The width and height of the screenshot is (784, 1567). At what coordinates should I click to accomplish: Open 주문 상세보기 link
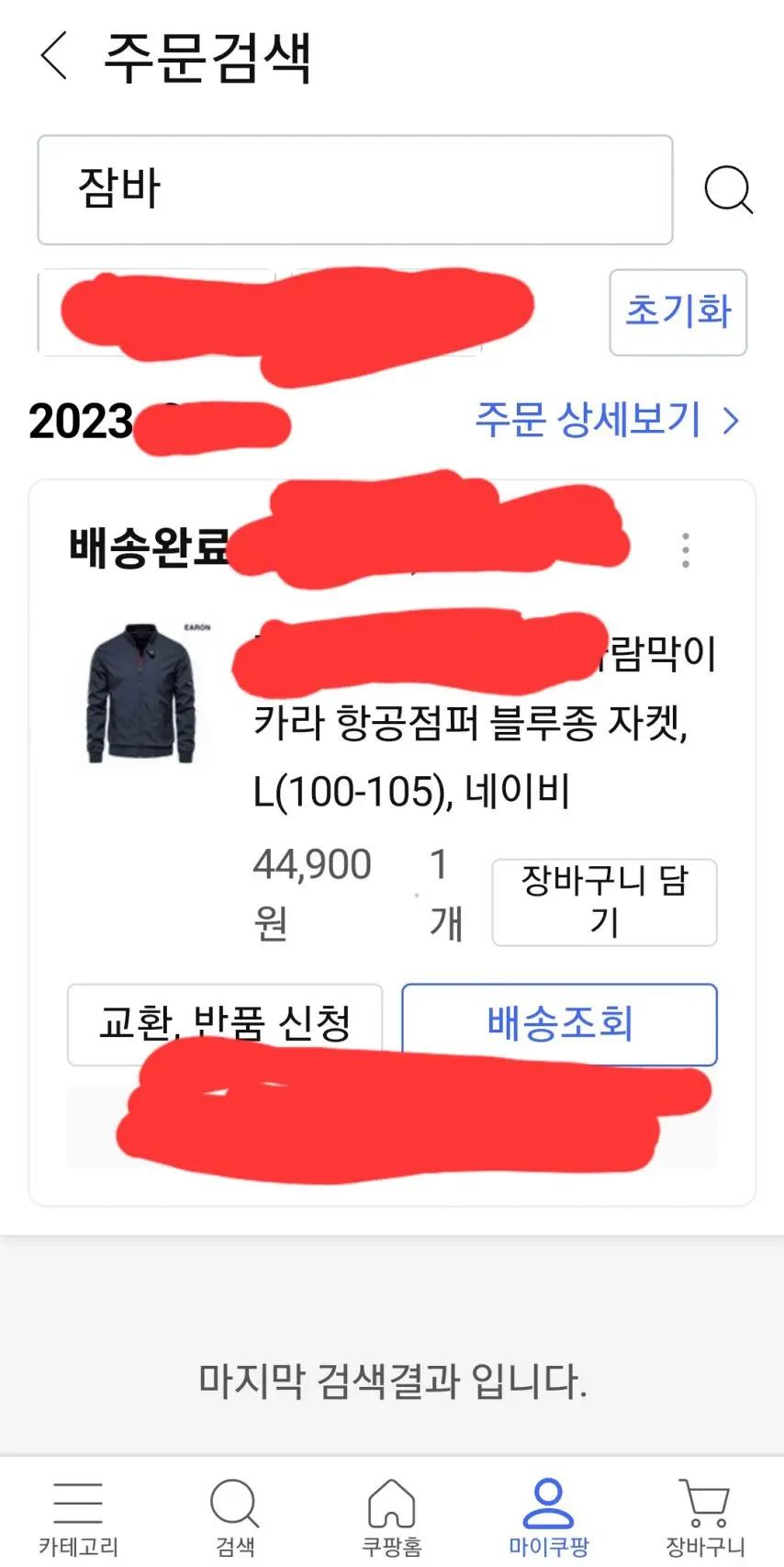607,420
